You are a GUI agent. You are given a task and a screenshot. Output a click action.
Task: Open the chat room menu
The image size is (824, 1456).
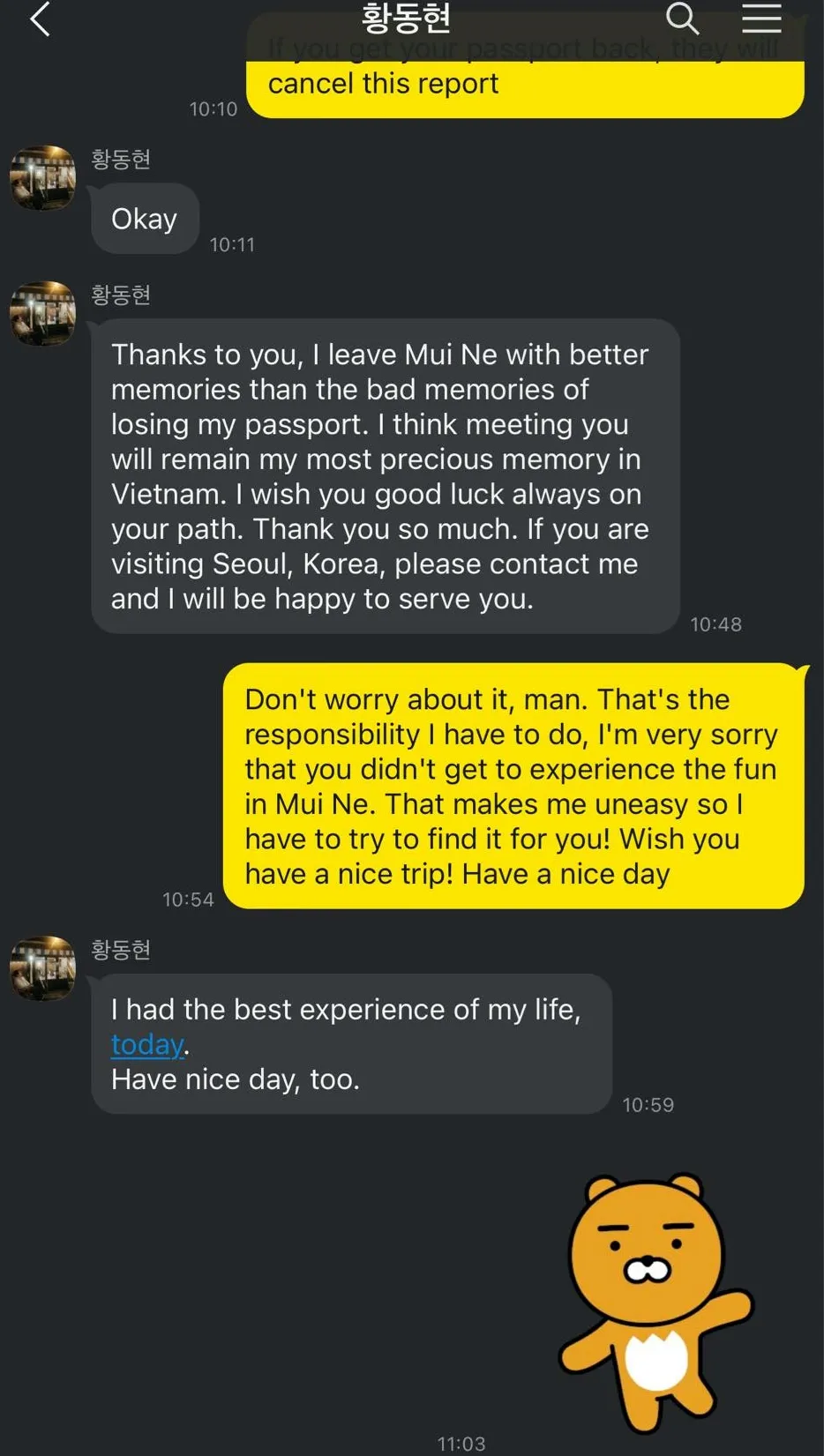tap(760, 18)
